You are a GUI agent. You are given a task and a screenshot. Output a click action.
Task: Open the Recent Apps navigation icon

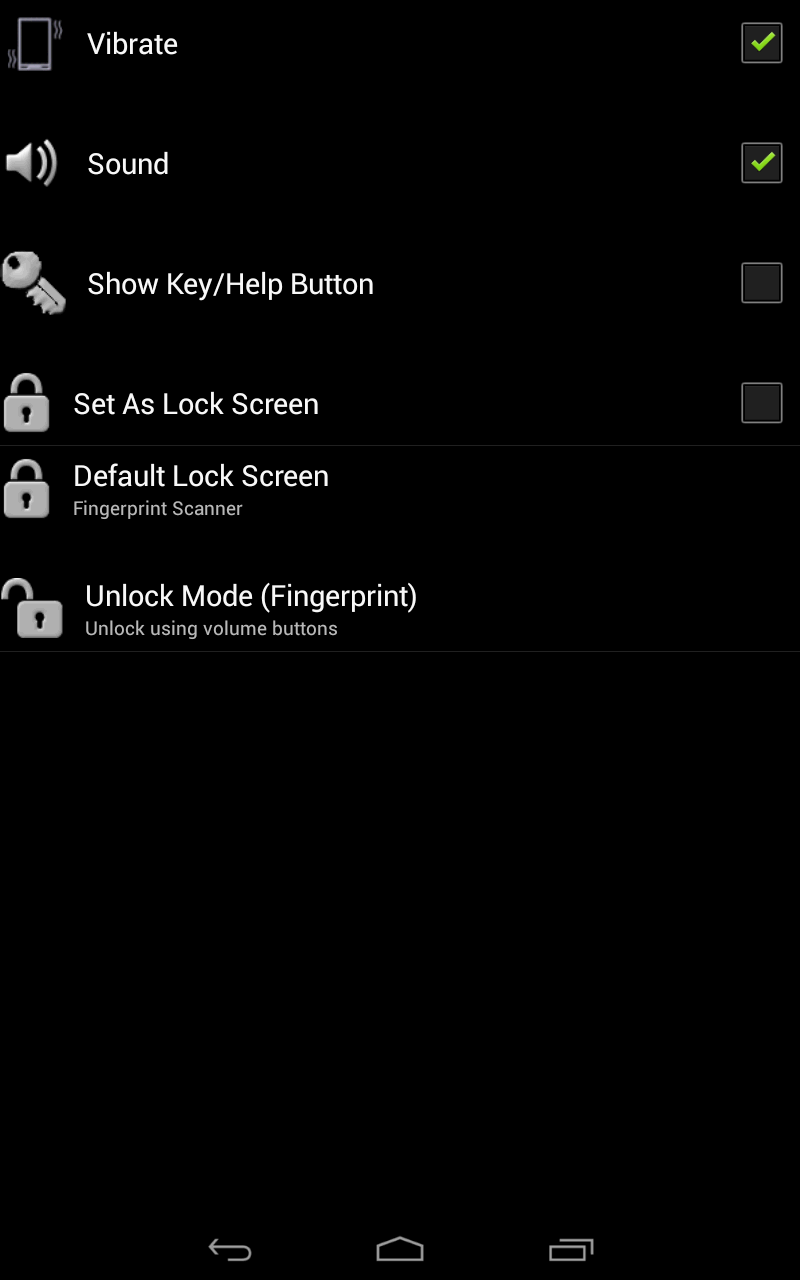(571, 1249)
